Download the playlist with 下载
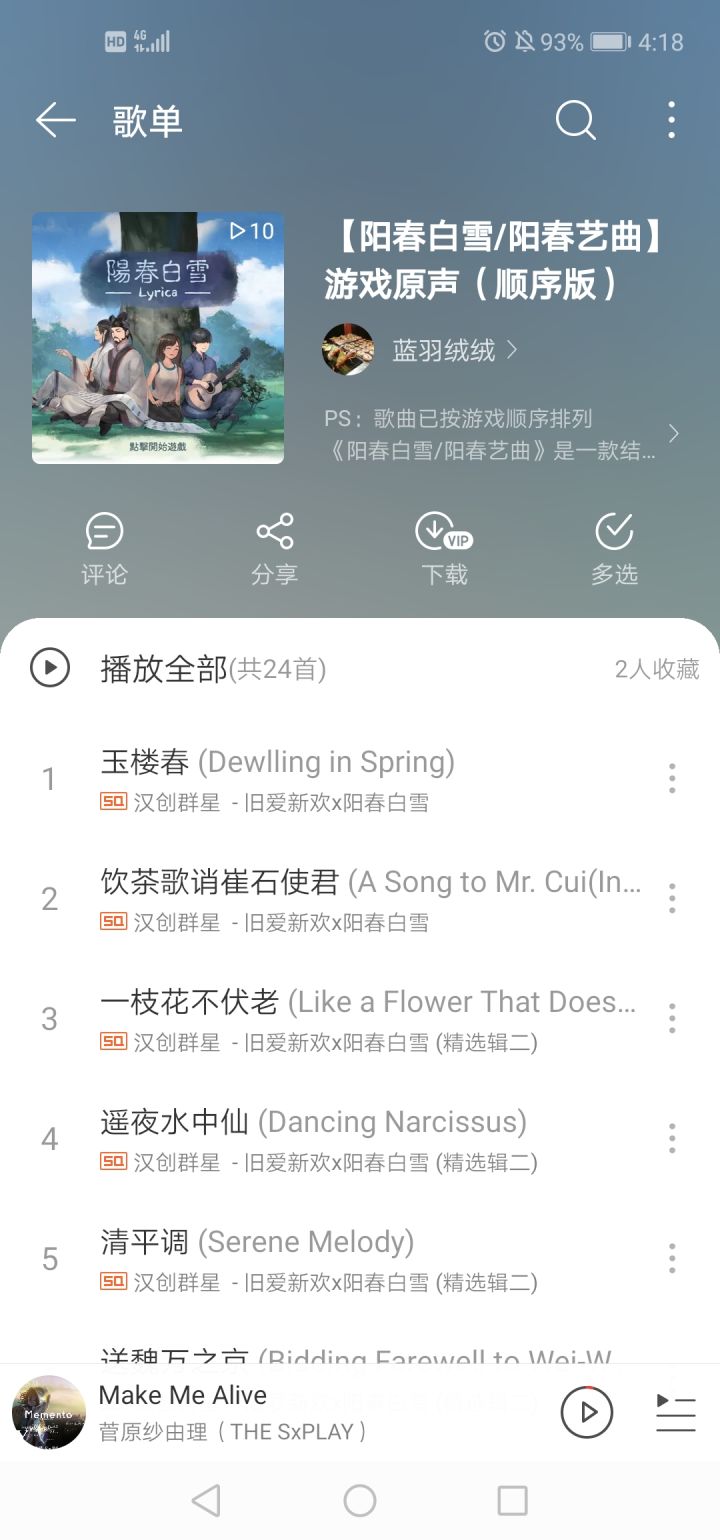 444,548
